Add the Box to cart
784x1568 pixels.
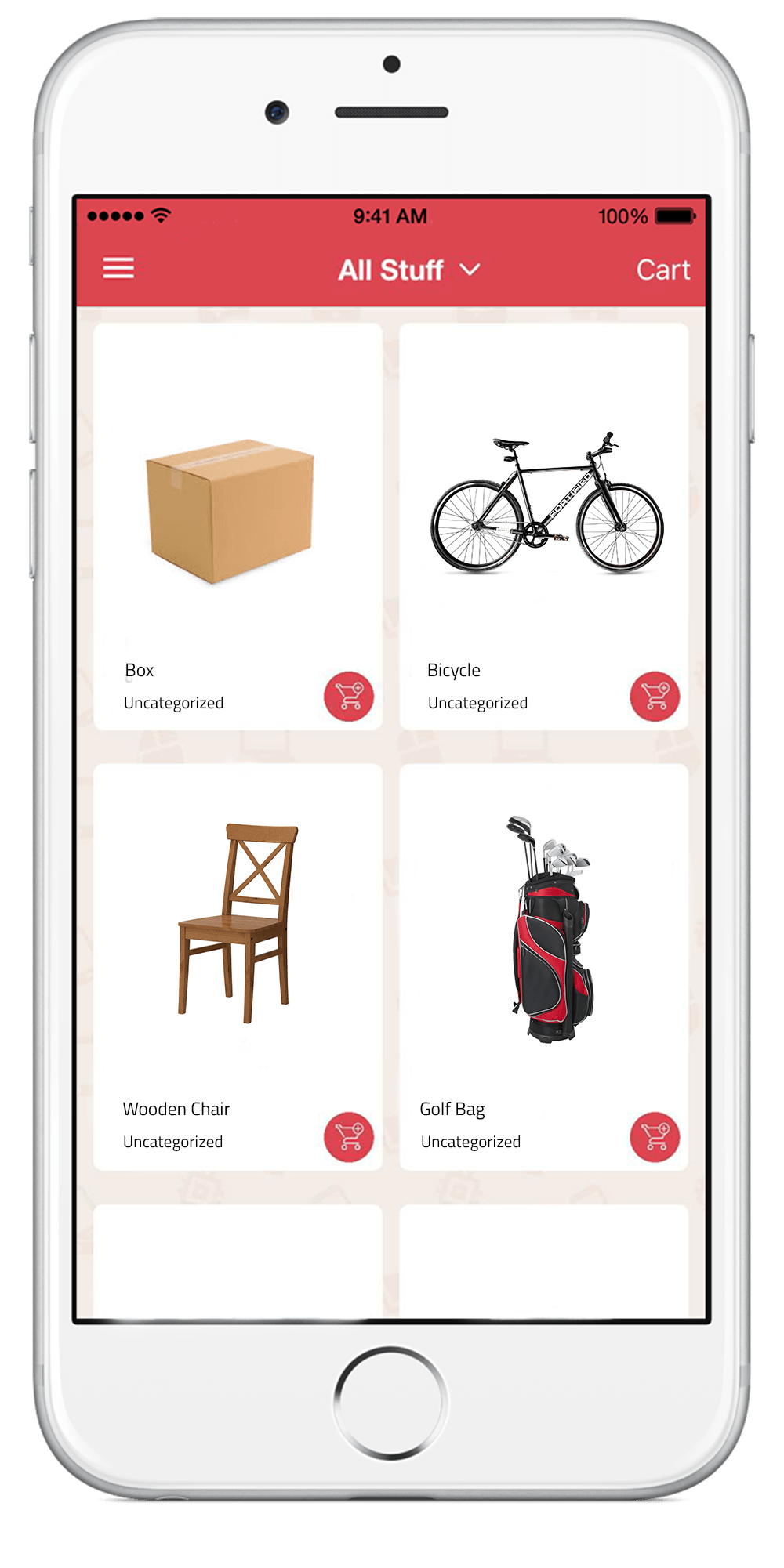click(x=349, y=697)
